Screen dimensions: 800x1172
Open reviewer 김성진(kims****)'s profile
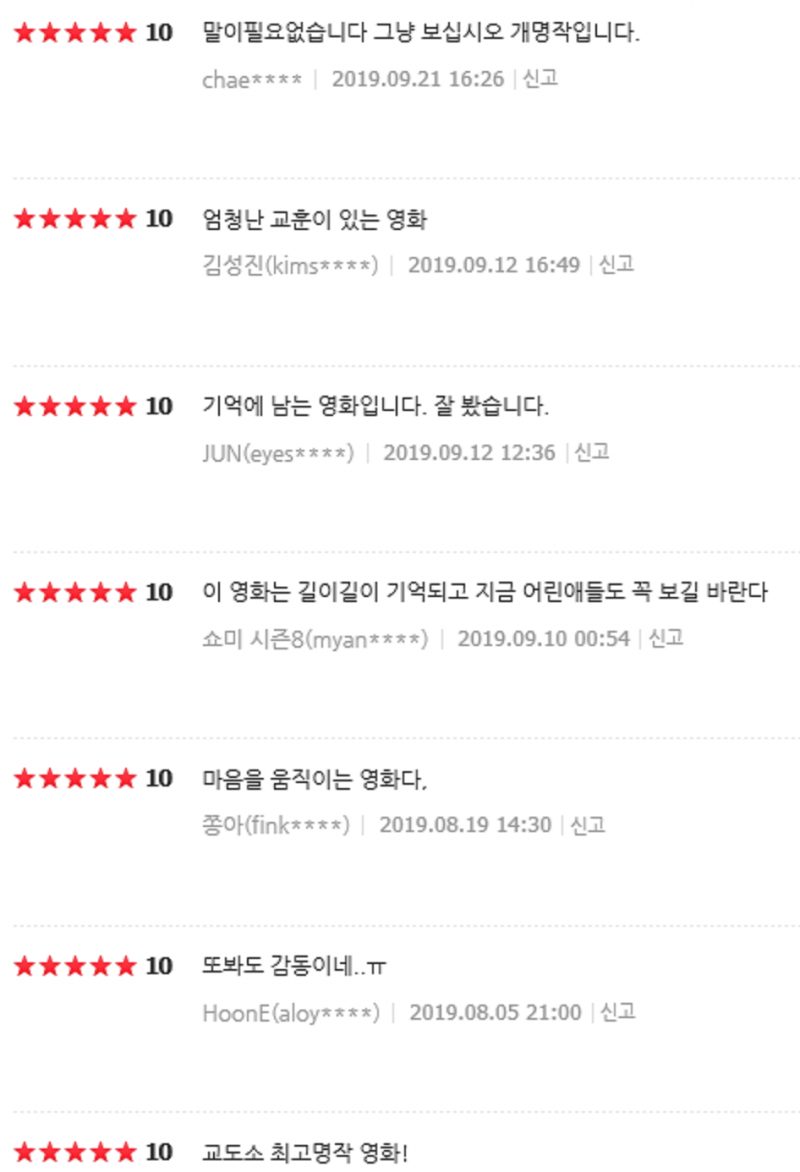[290, 265]
